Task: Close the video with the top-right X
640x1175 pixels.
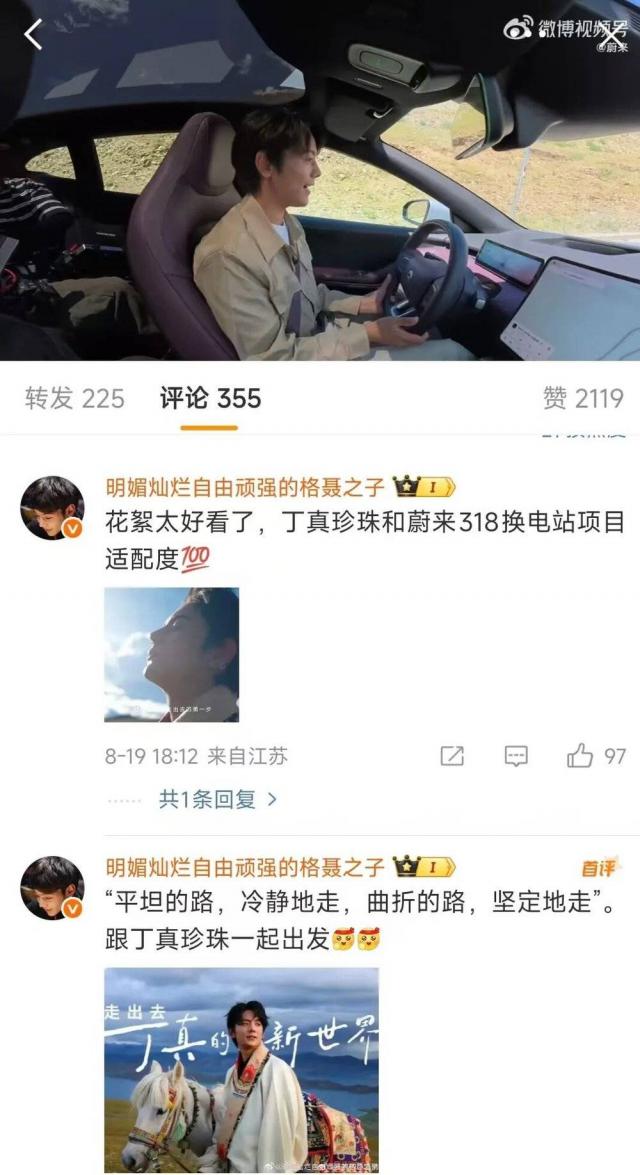Action: pyautogui.click(x=608, y=36)
